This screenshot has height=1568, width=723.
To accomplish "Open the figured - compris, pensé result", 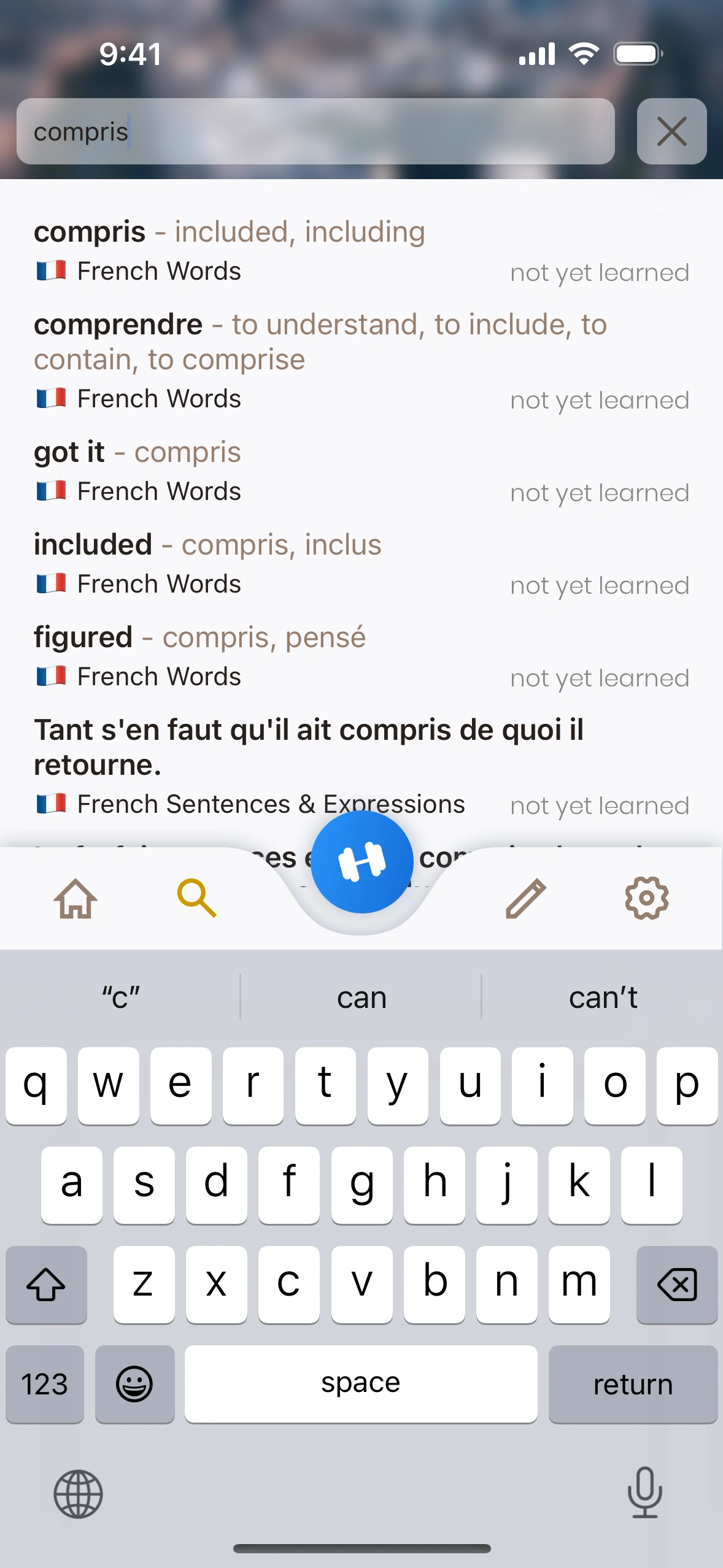I will tap(361, 656).
